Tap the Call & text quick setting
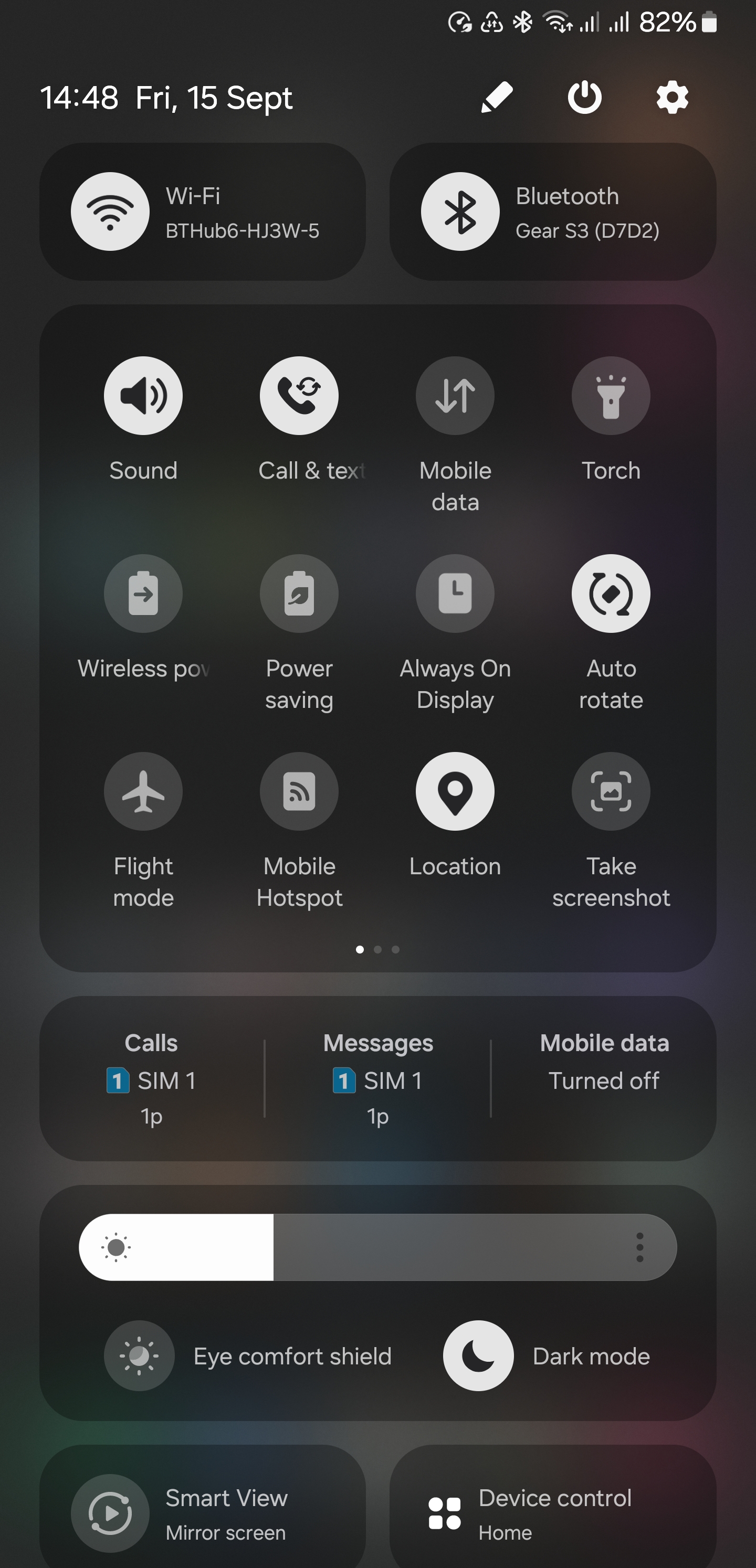The image size is (756, 1568). point(299,396)
